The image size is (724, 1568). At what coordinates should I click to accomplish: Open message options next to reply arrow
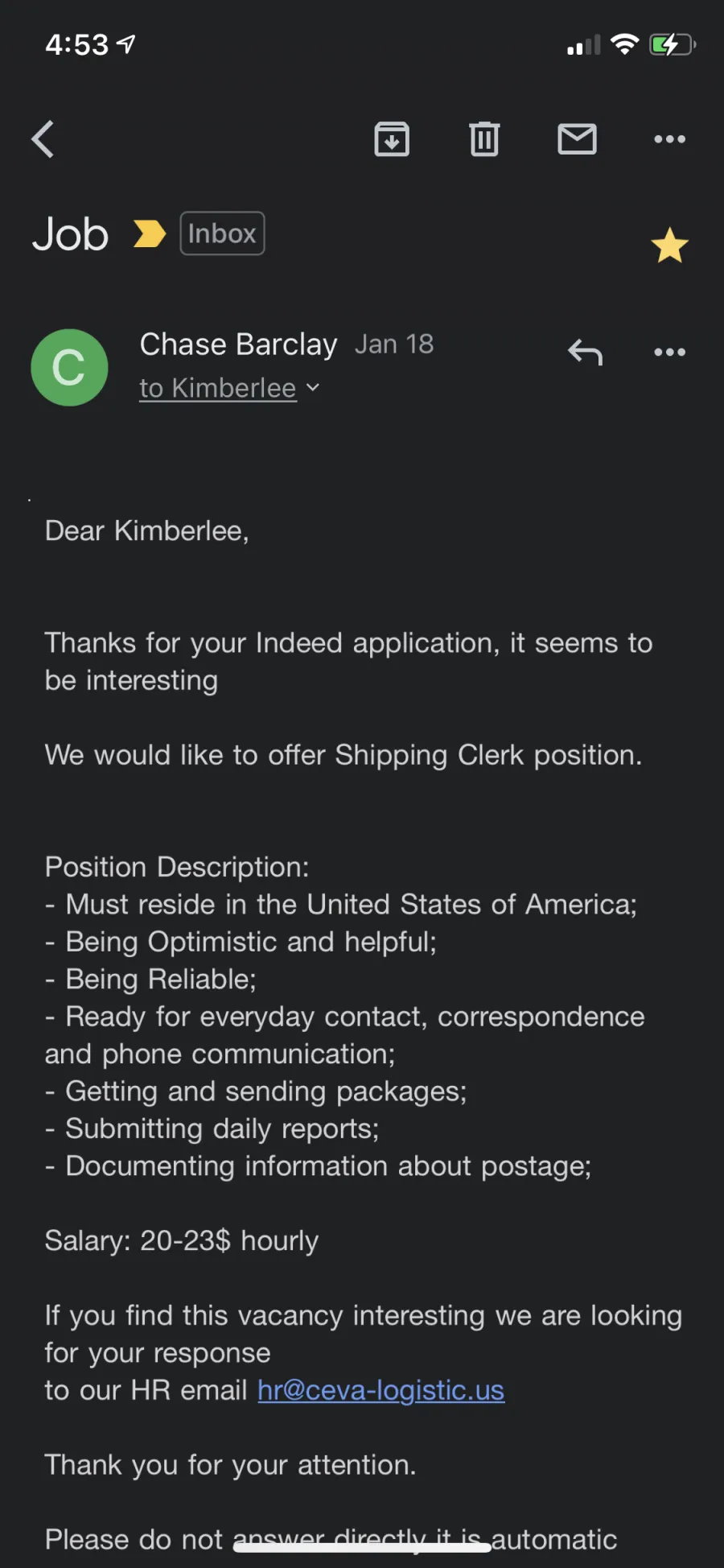point(669,352)
